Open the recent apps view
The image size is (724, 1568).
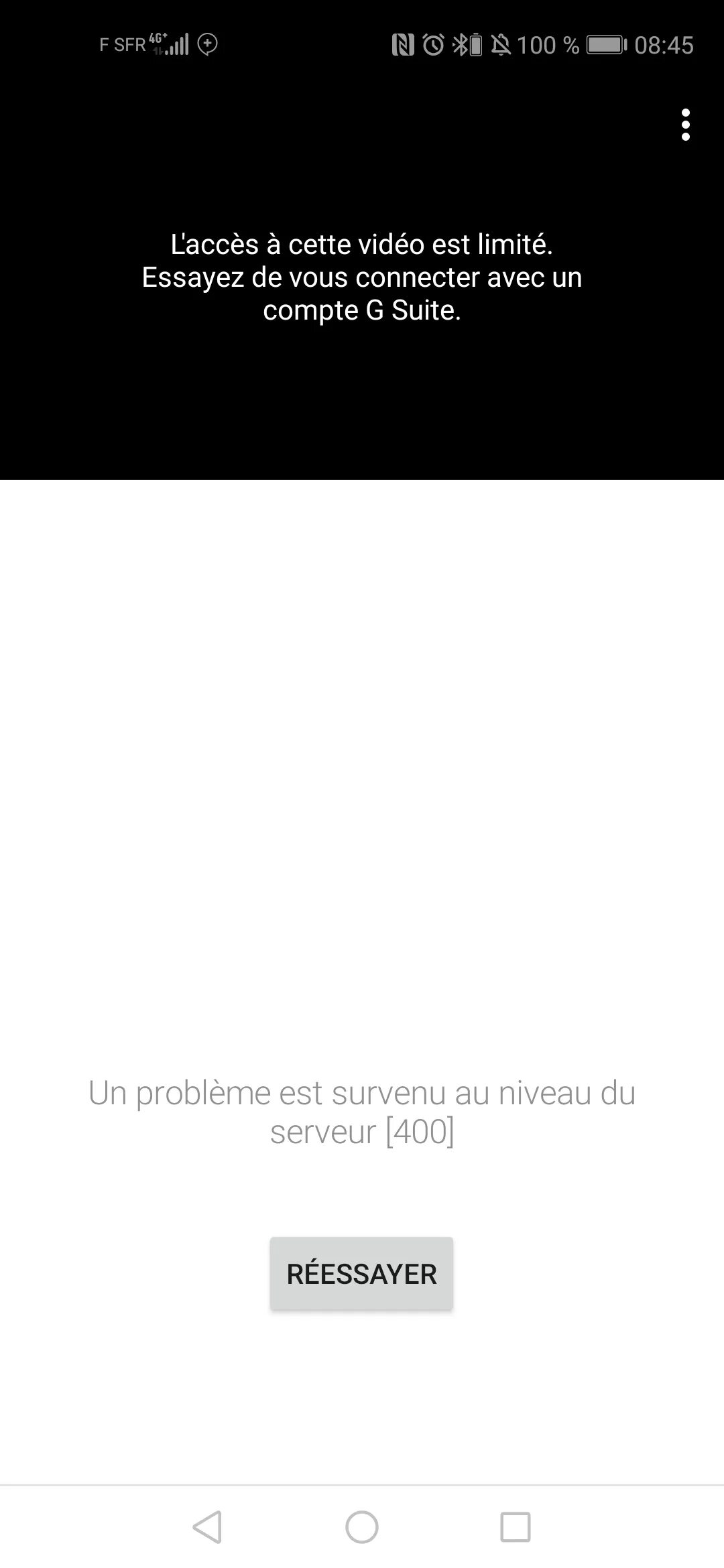click(516, 1527)
